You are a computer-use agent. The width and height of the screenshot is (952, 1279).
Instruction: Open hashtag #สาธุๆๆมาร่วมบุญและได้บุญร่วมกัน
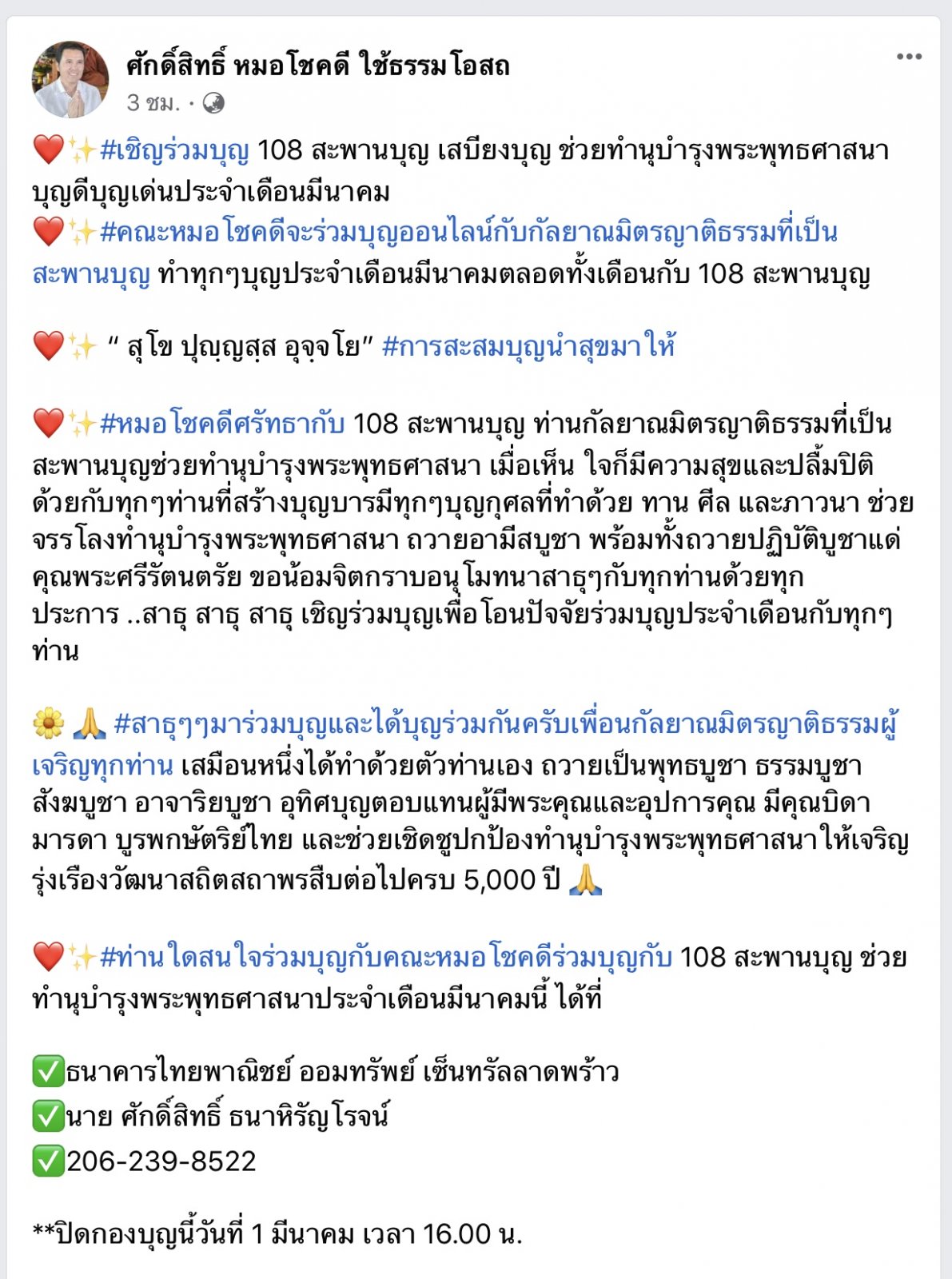pyautogui.click(x=504, y=723)
